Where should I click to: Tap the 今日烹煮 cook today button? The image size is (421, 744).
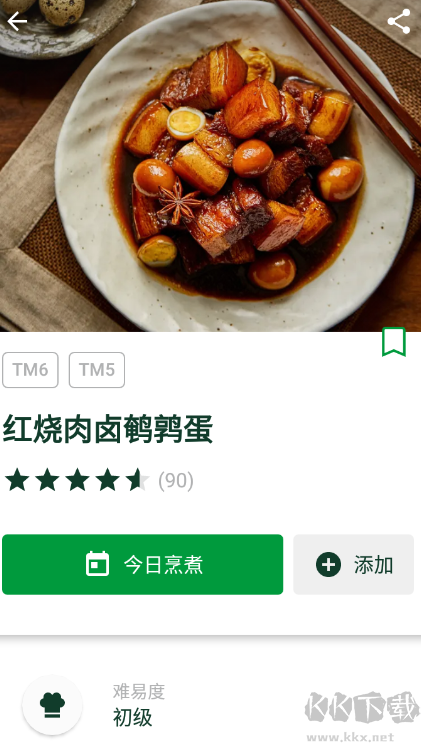click(x=142, y=564)
